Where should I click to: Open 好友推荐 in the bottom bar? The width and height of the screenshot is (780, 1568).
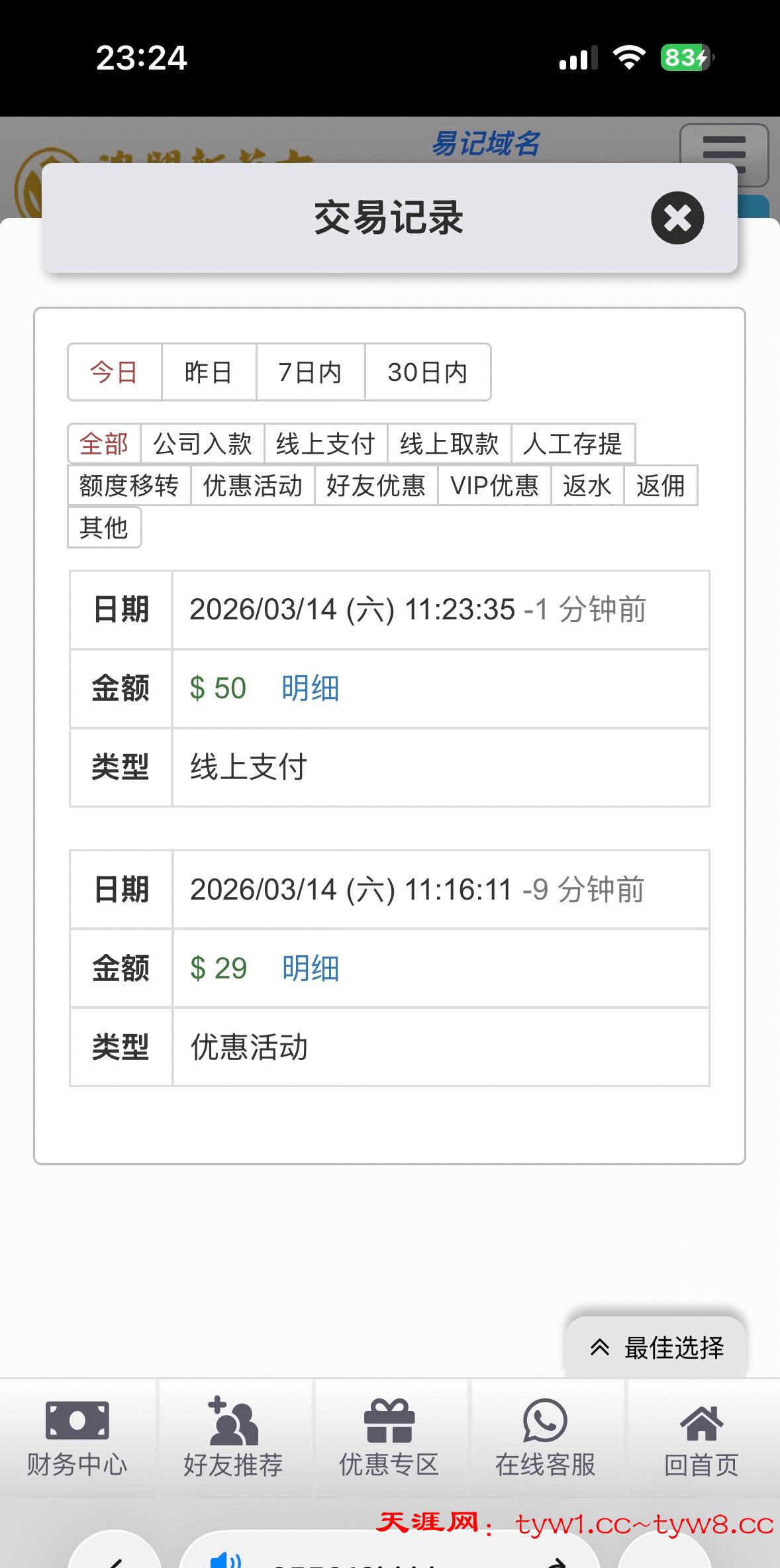(233, 1439)
